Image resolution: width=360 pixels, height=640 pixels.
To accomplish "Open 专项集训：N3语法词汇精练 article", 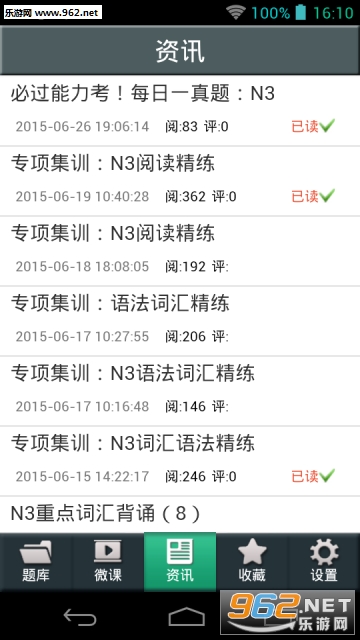I will point(180,391).
